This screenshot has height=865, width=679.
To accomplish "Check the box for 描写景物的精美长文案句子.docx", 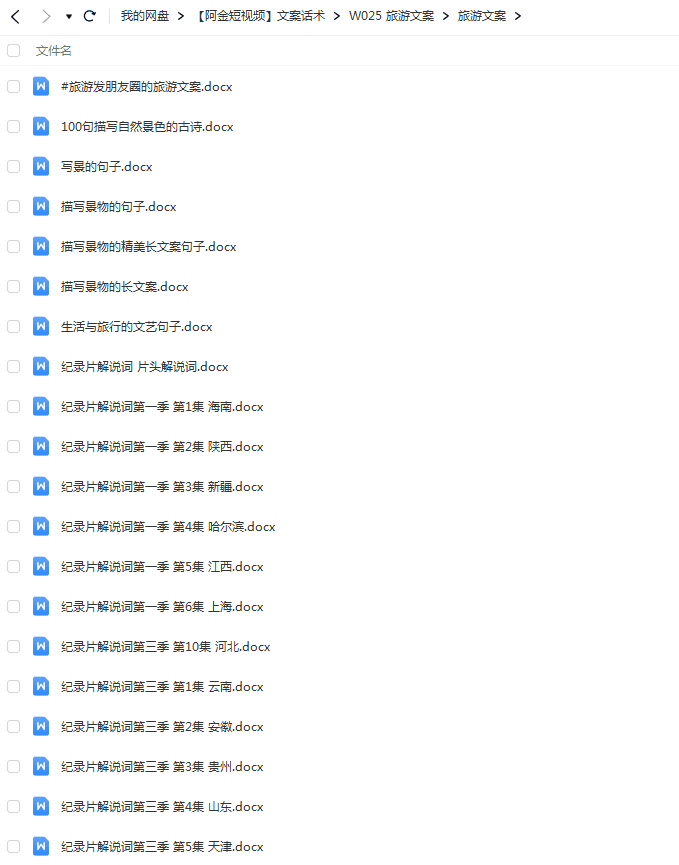I will click(14, 247).
